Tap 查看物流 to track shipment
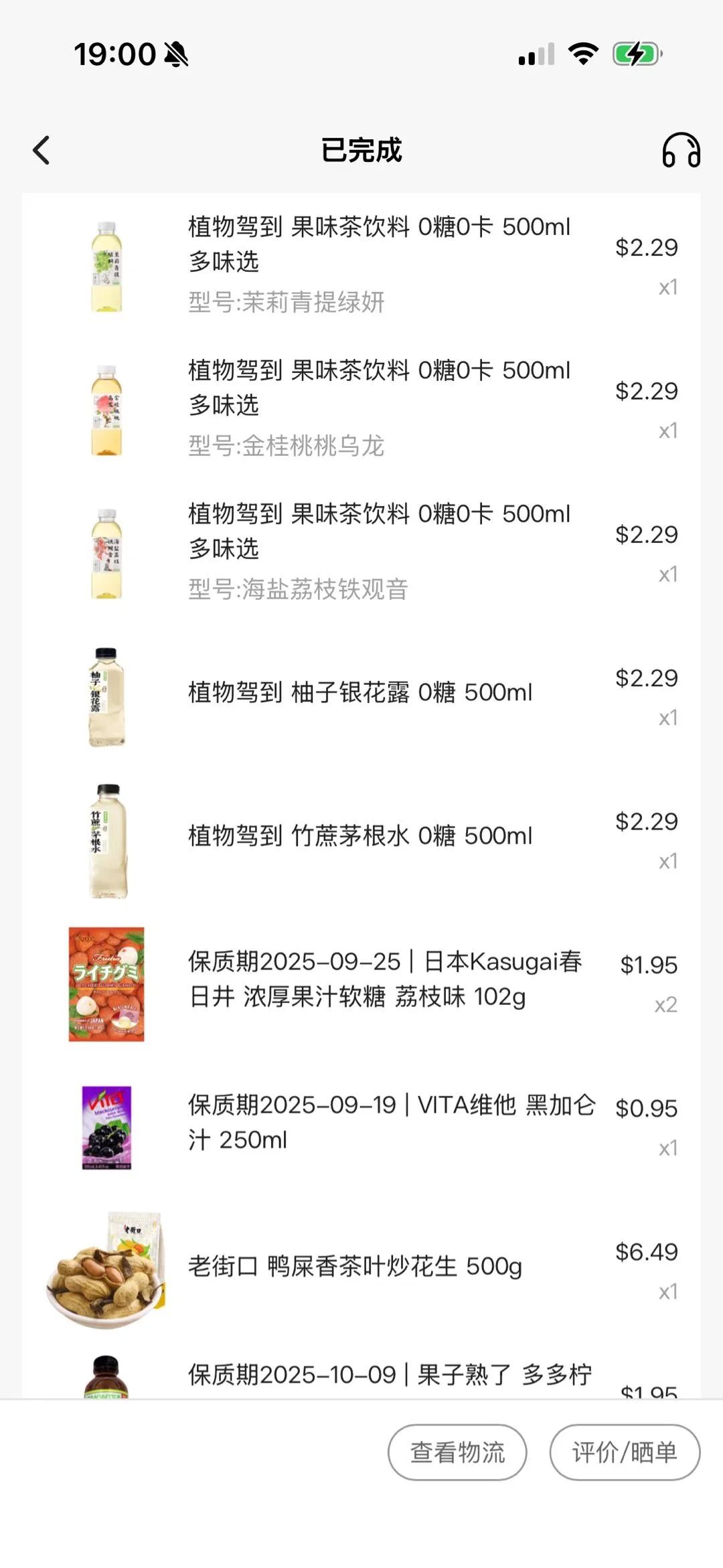 (457, 1452)
